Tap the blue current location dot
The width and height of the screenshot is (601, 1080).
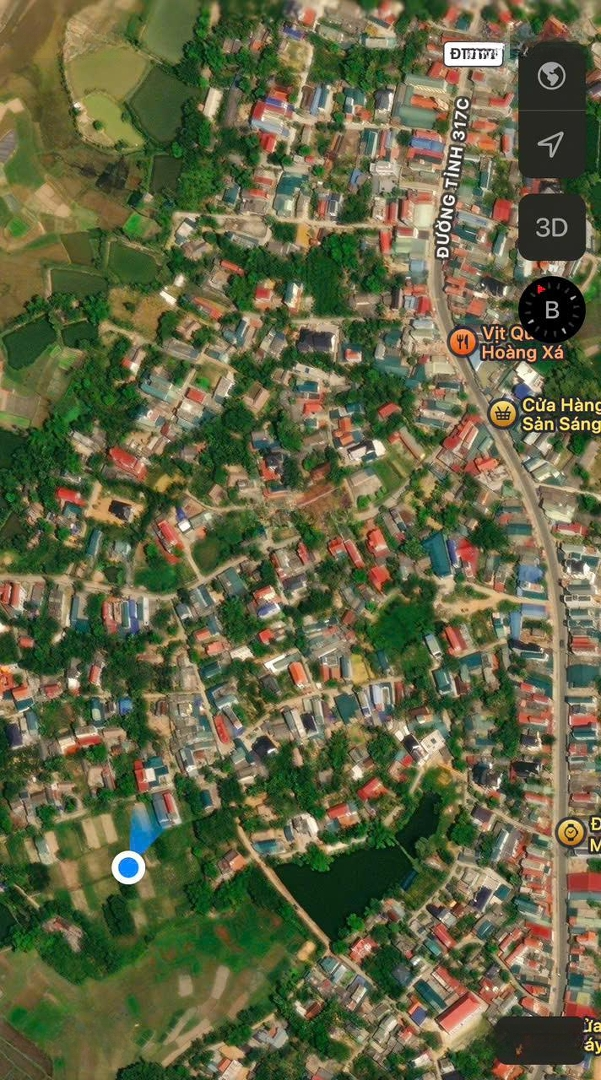(x=129, y=867)
